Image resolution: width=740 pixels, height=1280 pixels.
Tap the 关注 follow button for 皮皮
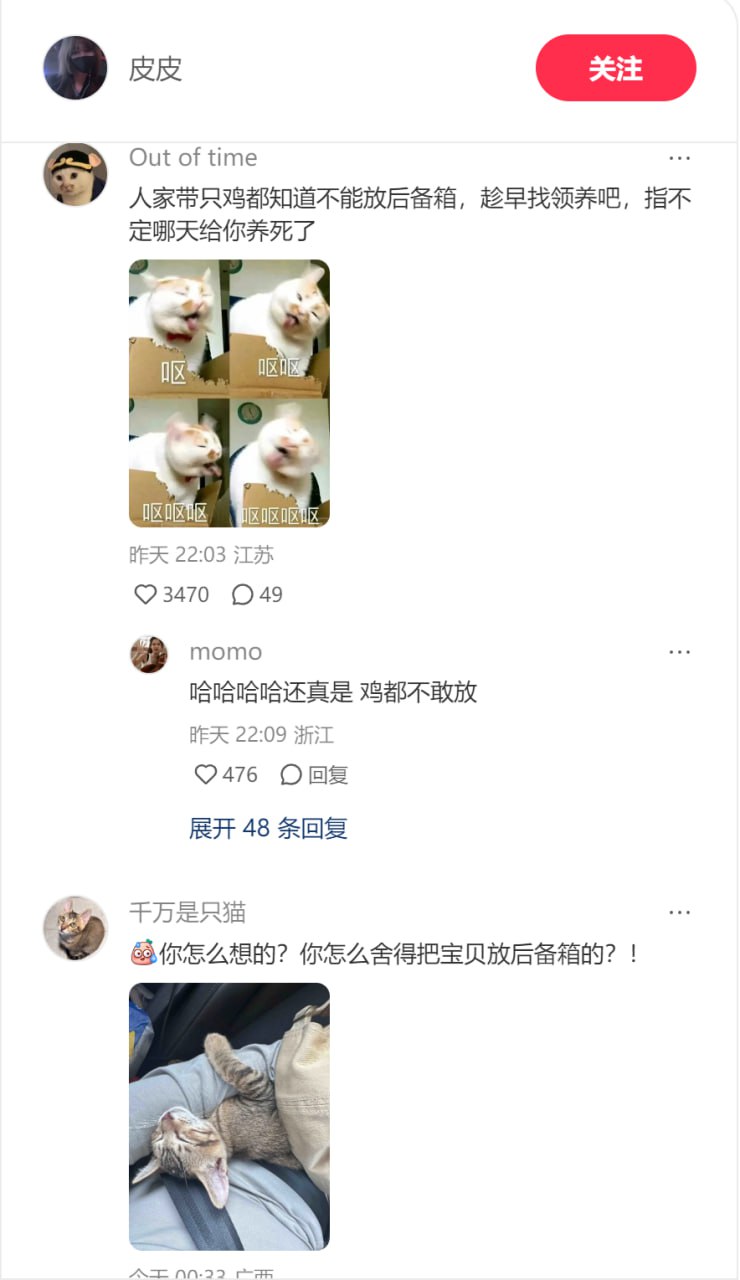[x=616, y=68]
